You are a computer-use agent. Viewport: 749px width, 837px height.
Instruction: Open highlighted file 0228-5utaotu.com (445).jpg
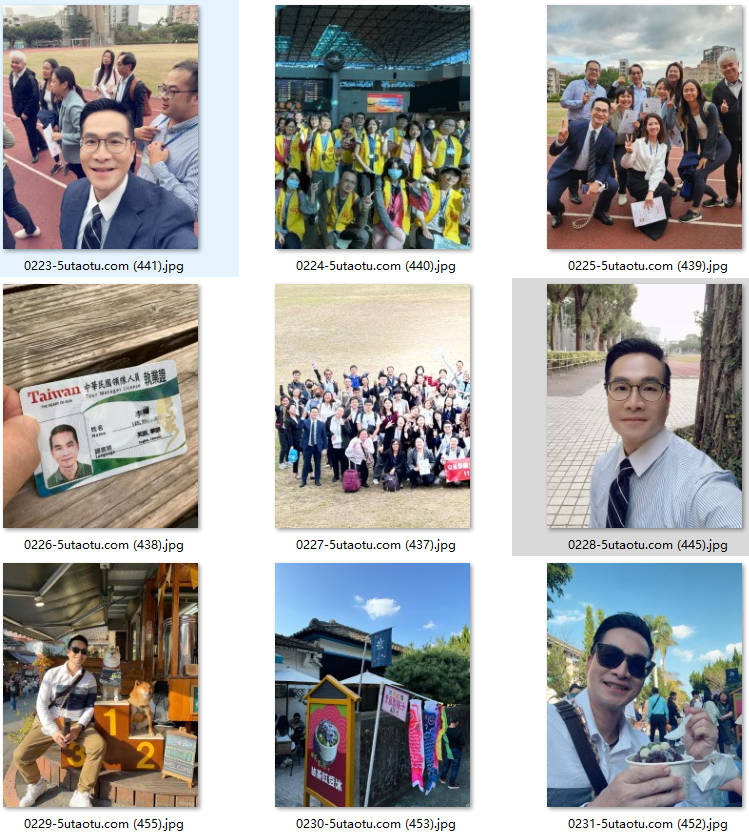pos(645,406)
